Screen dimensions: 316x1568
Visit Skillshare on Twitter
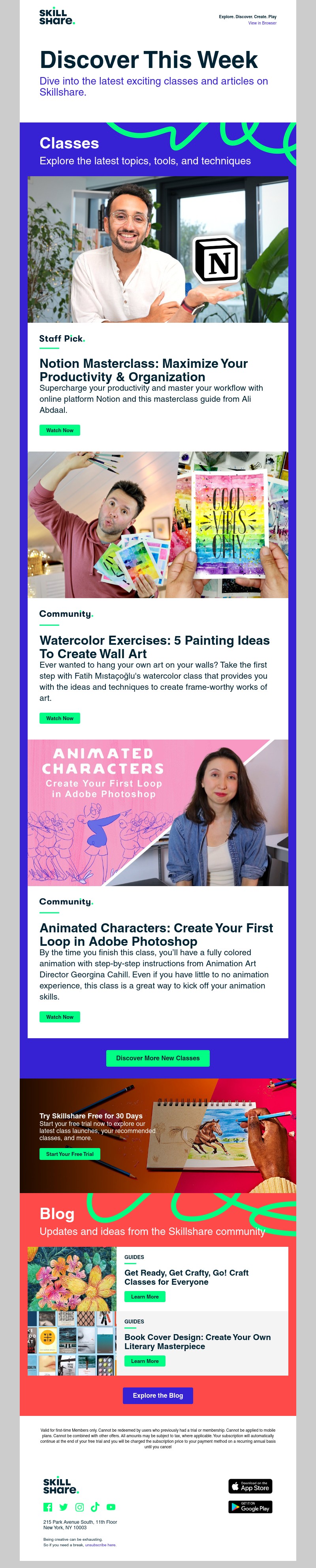click(x=63, y=1507)
